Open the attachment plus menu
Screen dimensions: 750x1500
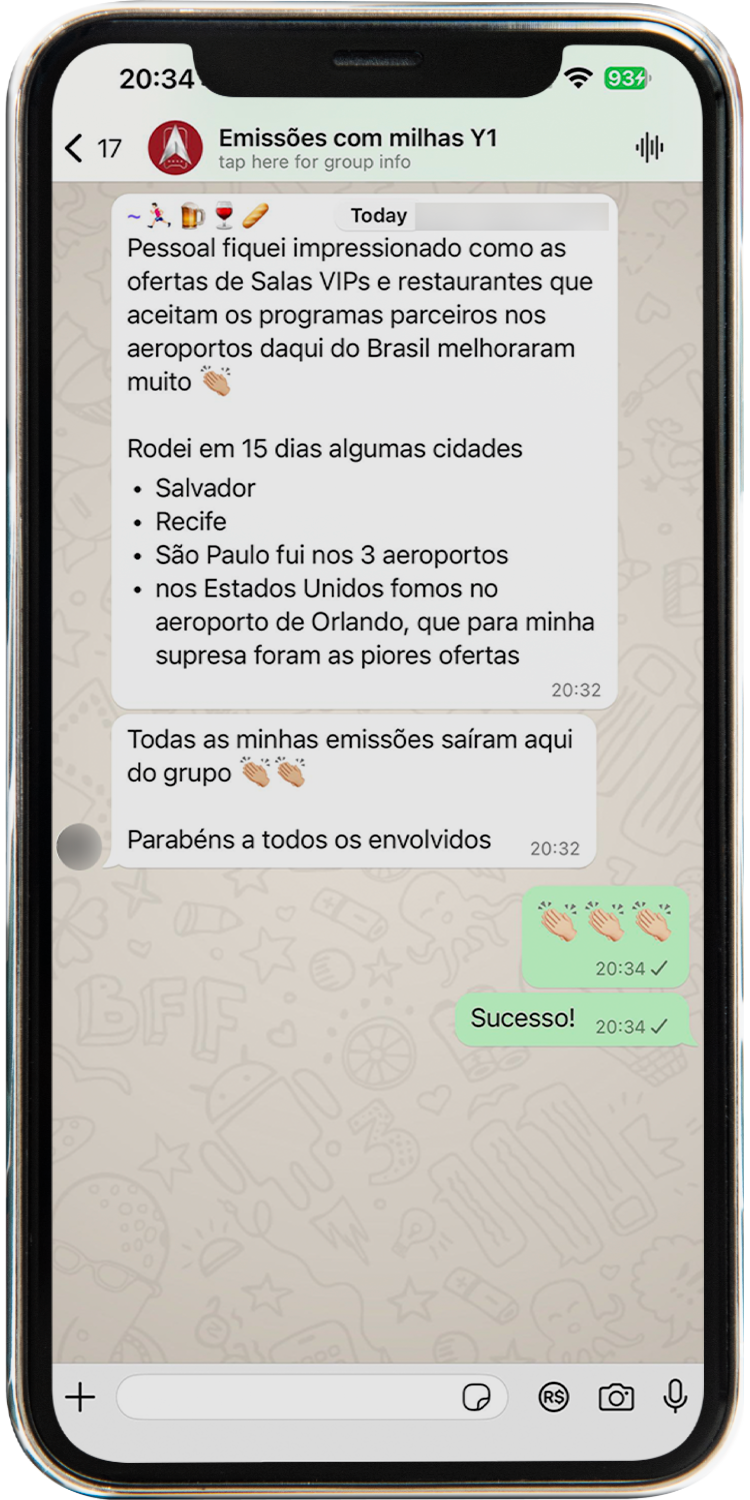(x=80, y=1397)
